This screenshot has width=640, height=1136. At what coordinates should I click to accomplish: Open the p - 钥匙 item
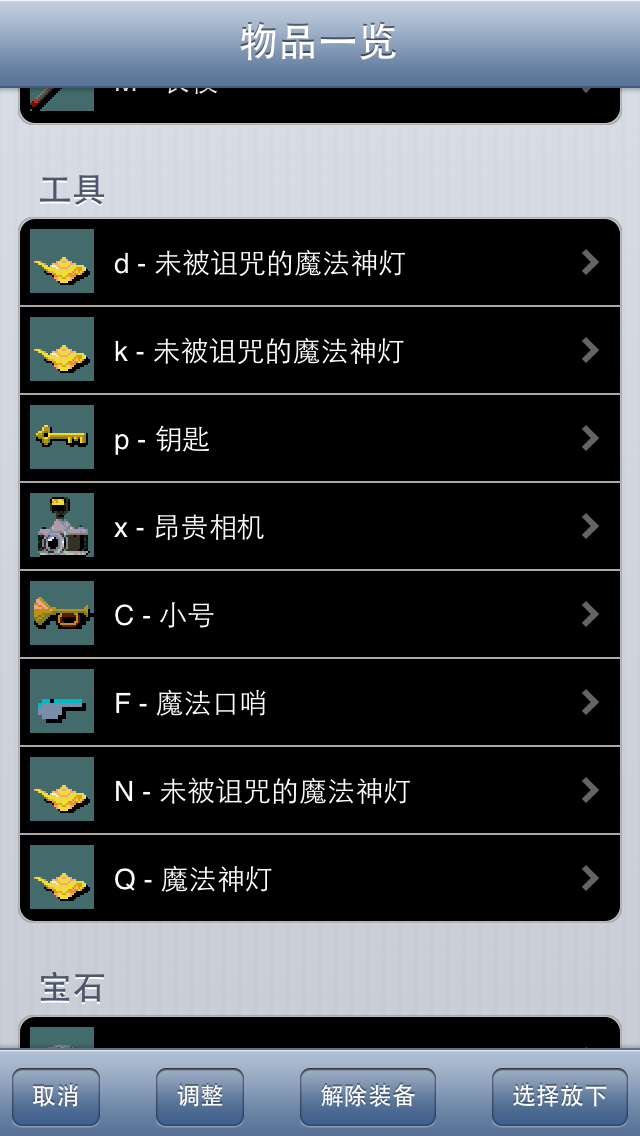(x=320, y=439)
